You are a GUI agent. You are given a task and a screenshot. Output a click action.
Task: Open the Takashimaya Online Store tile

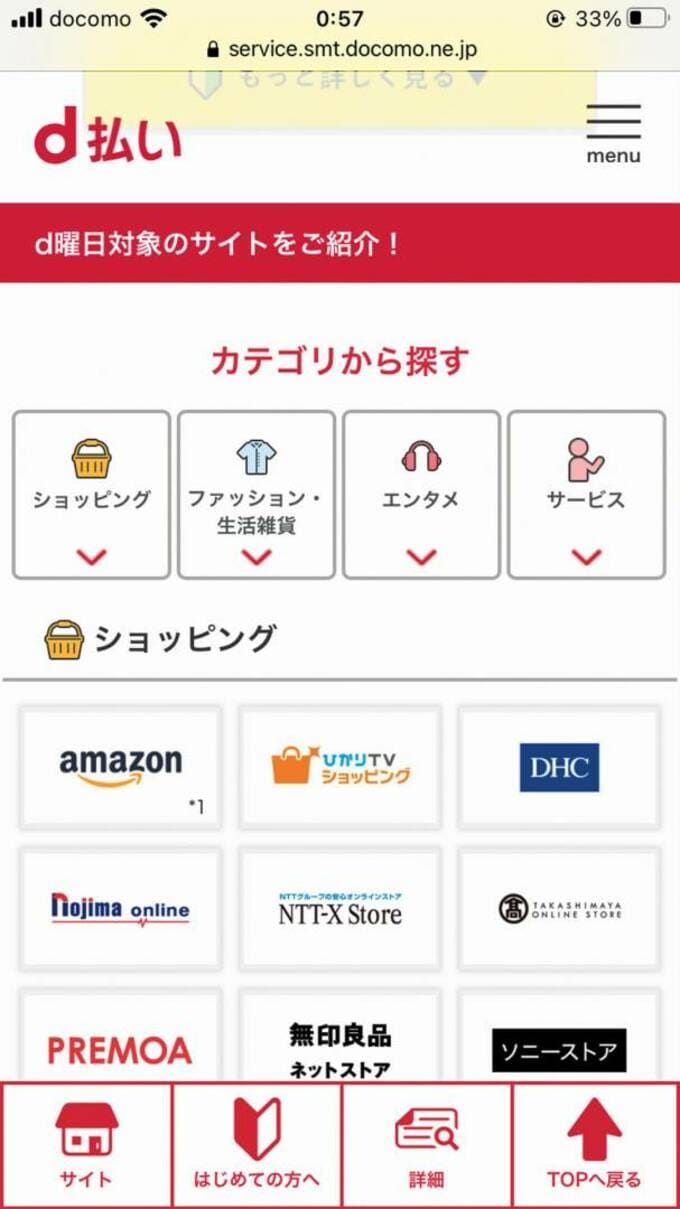tap(559, 909)
